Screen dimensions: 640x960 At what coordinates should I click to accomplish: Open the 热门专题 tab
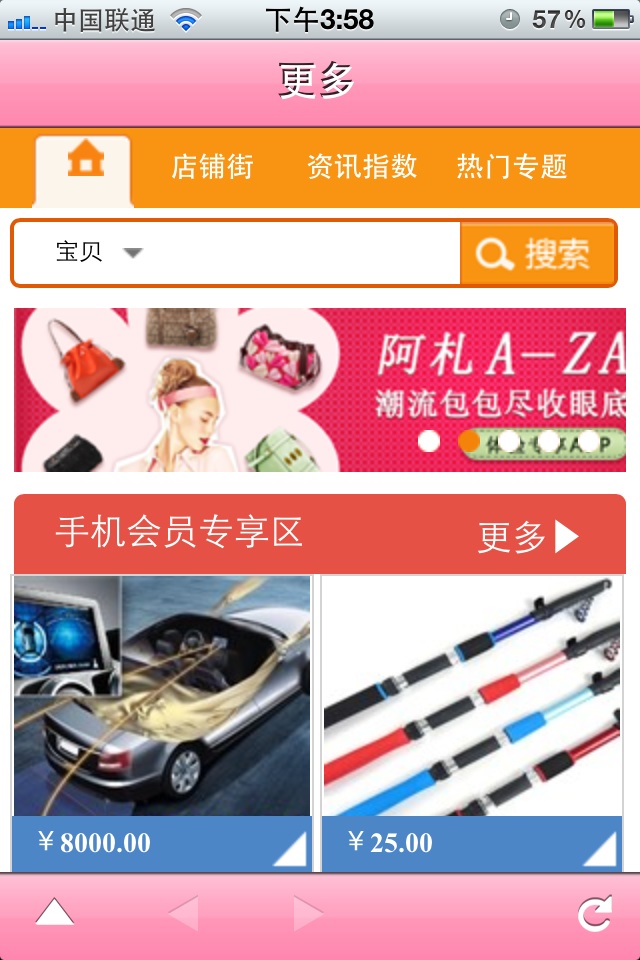coord(512,166)
